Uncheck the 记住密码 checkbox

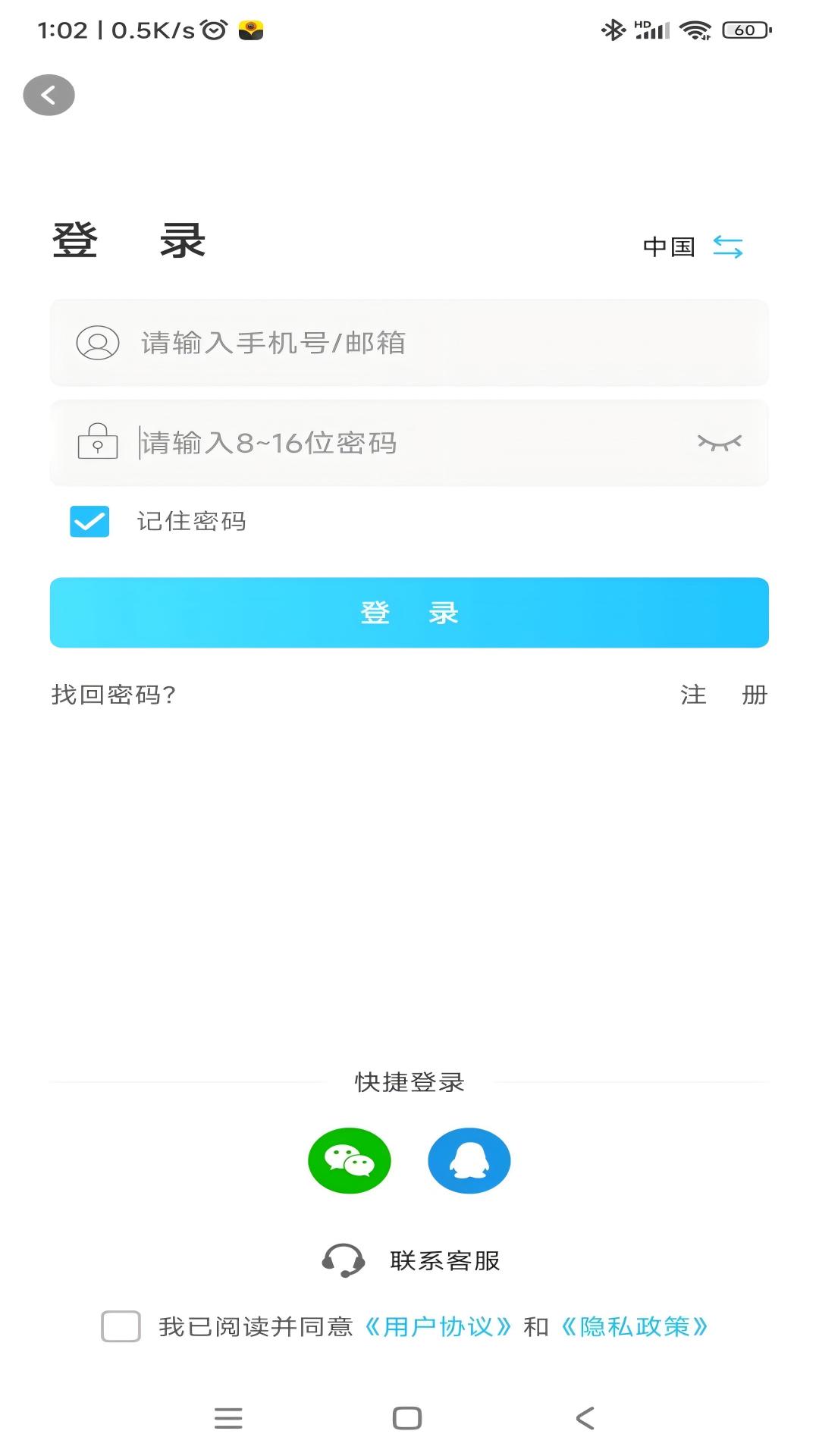pyautogui.click(x=89, y=521)
